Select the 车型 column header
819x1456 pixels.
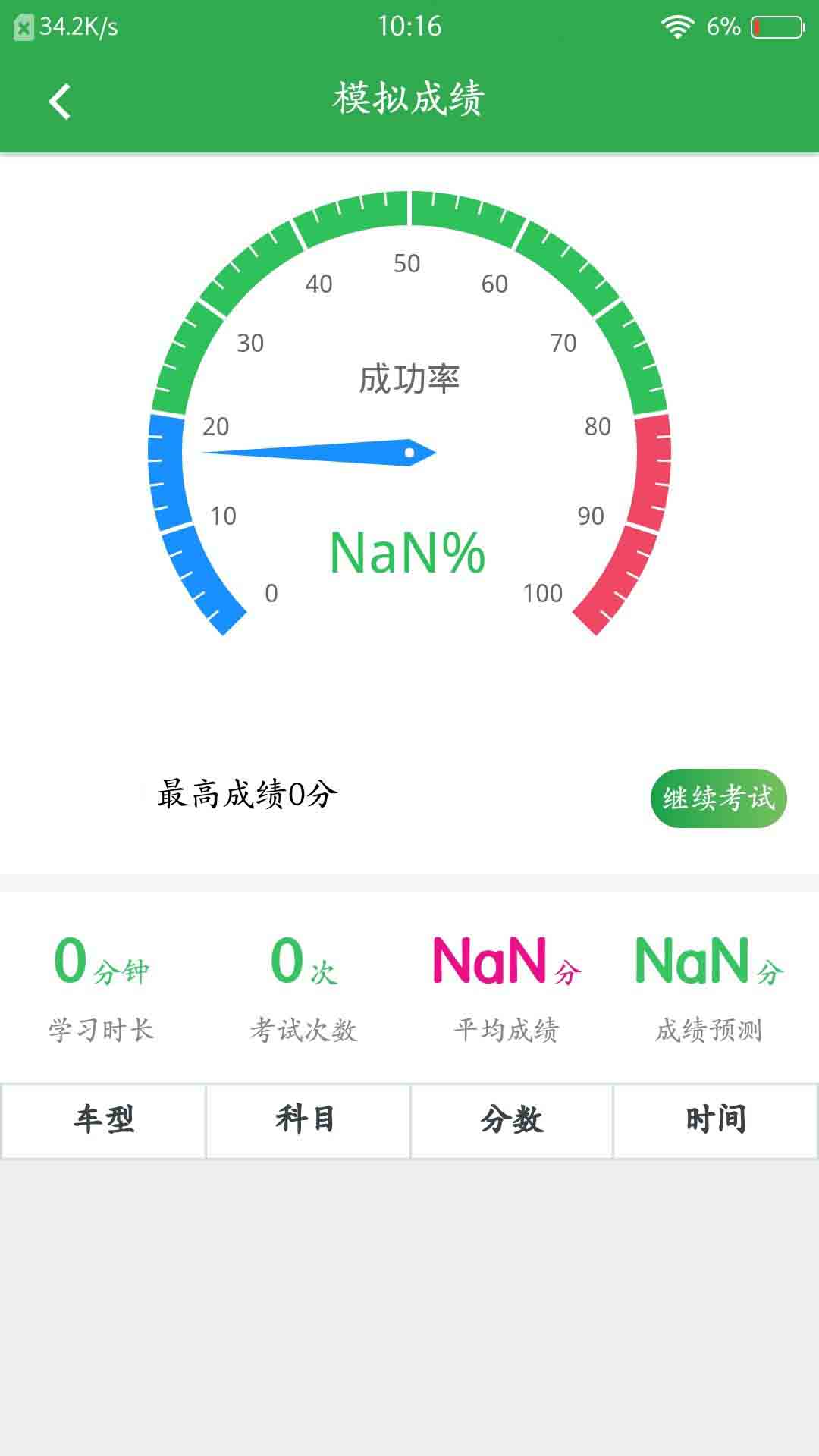coord(102,1119)
